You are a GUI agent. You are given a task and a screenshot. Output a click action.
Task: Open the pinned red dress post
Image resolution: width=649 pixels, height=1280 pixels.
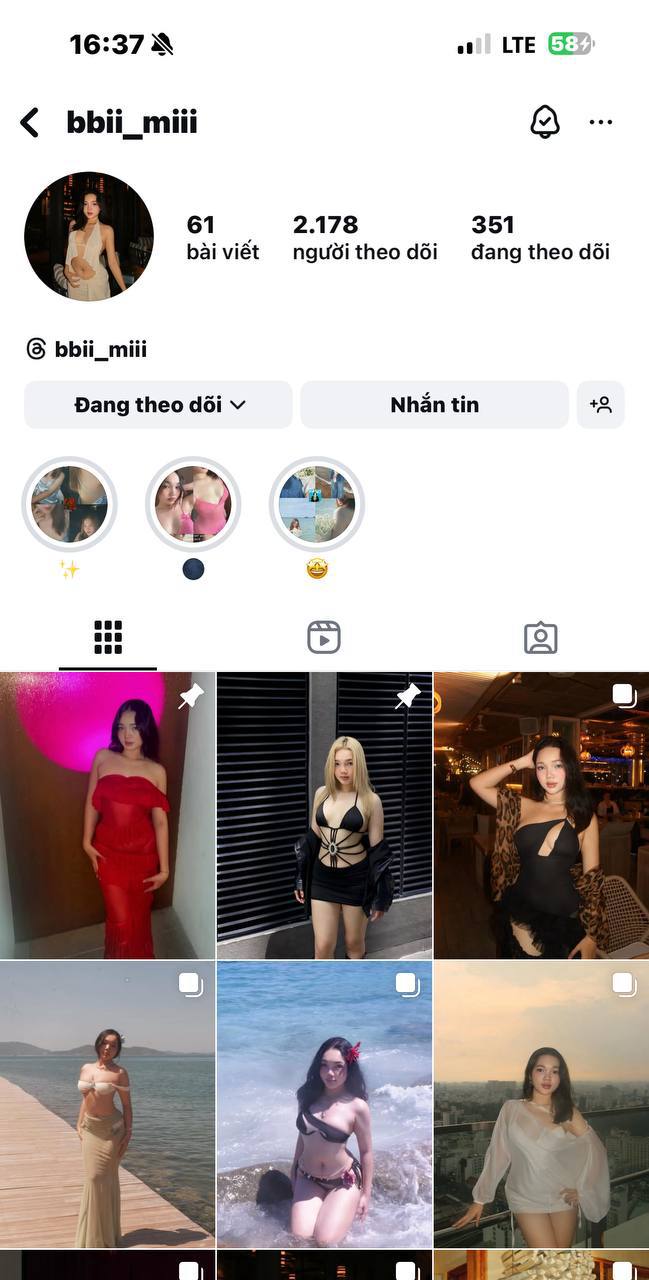107,815
